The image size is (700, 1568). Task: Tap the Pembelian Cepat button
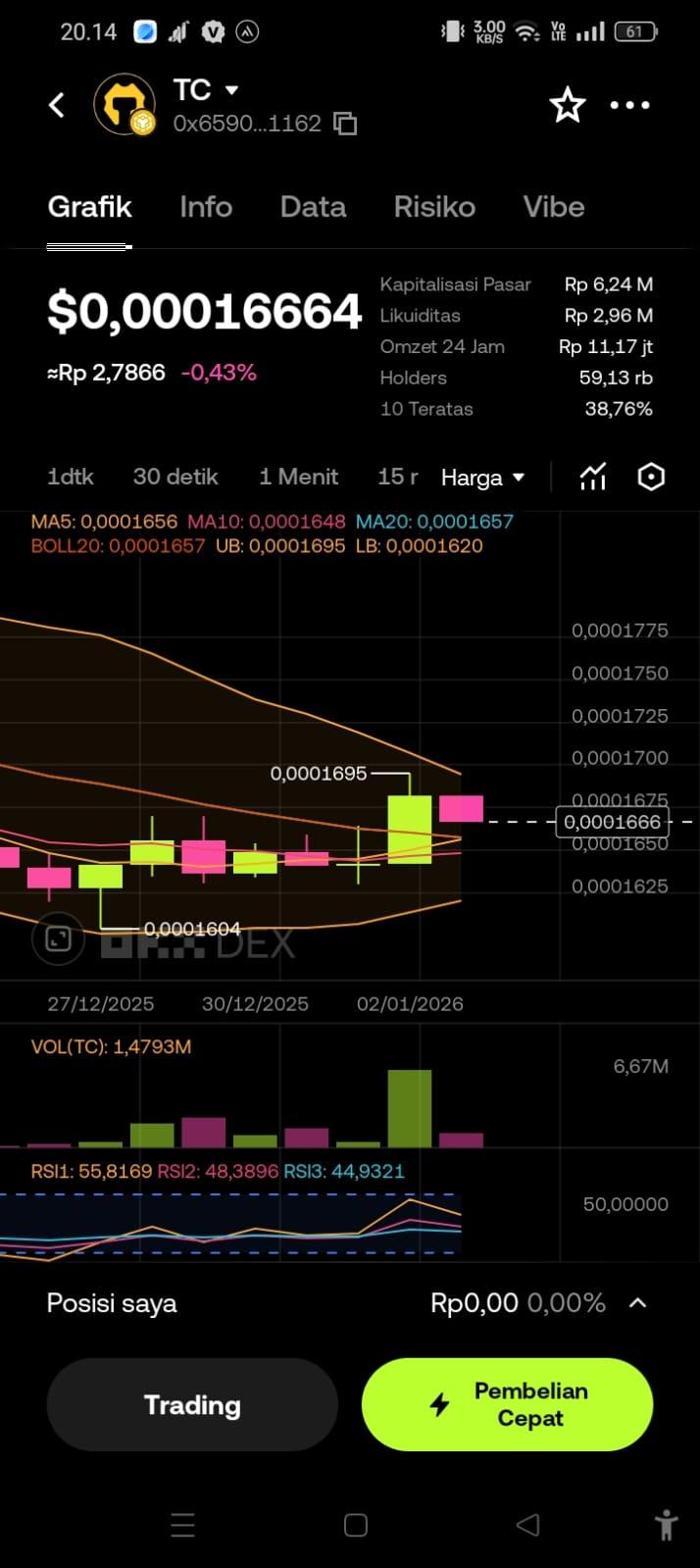pyautogui.click(x=507, y=1404)
